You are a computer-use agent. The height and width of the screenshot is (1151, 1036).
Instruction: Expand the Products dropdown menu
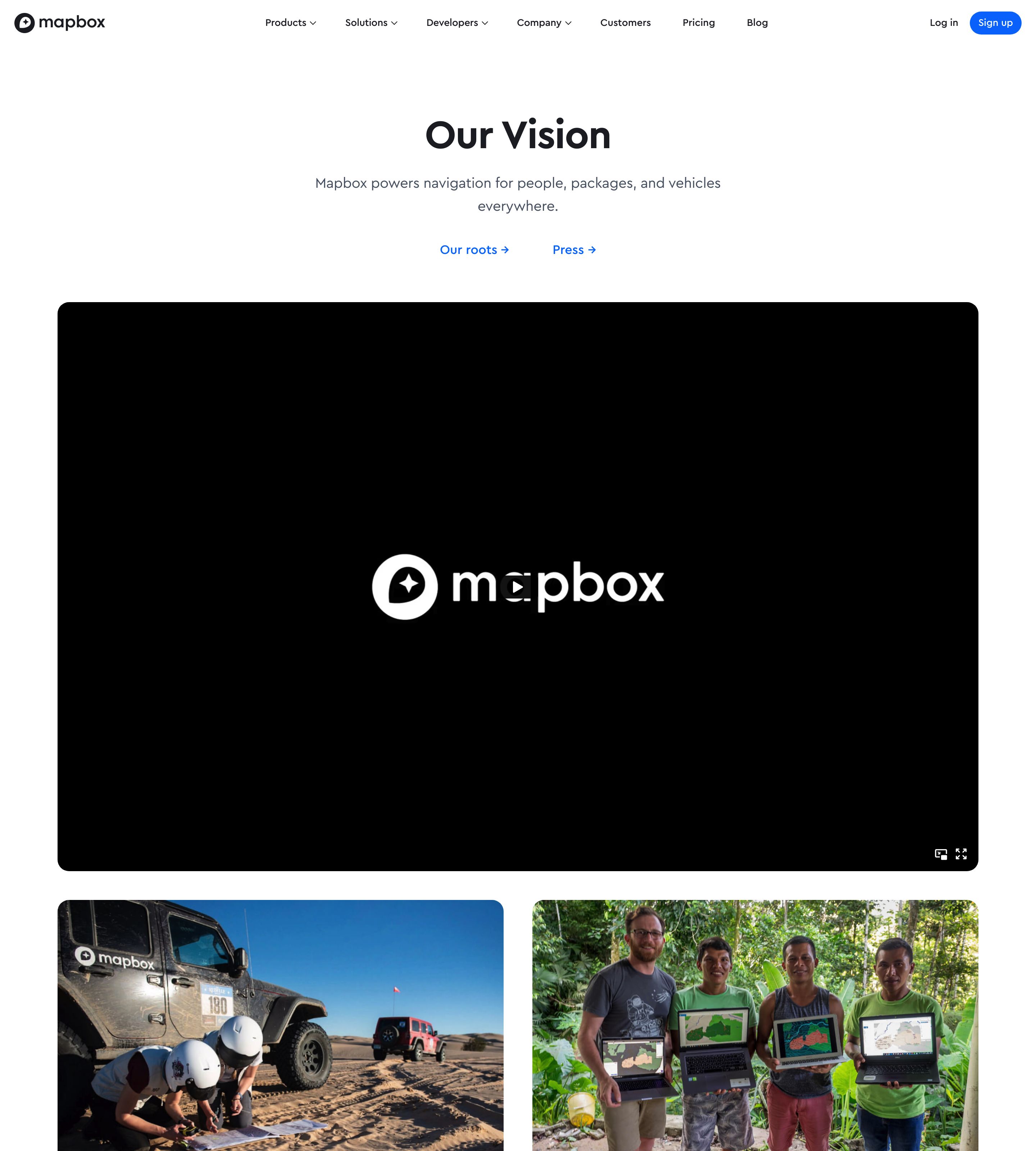(290, 23)
